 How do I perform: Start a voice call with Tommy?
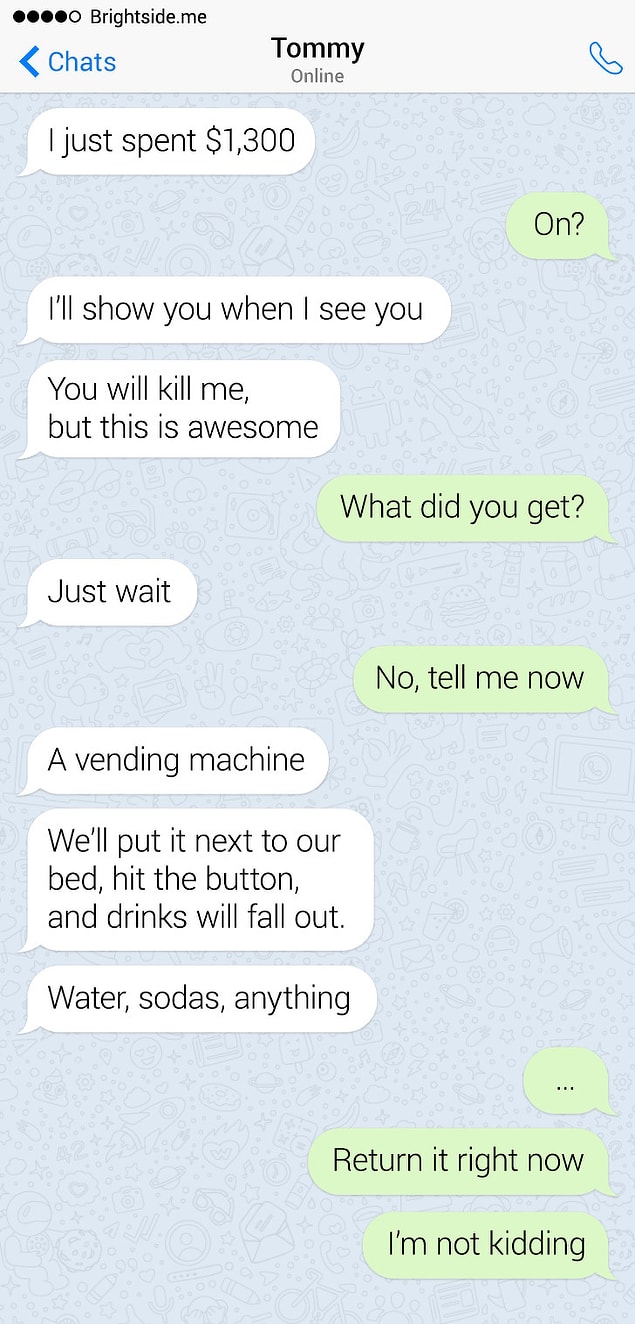605,59
